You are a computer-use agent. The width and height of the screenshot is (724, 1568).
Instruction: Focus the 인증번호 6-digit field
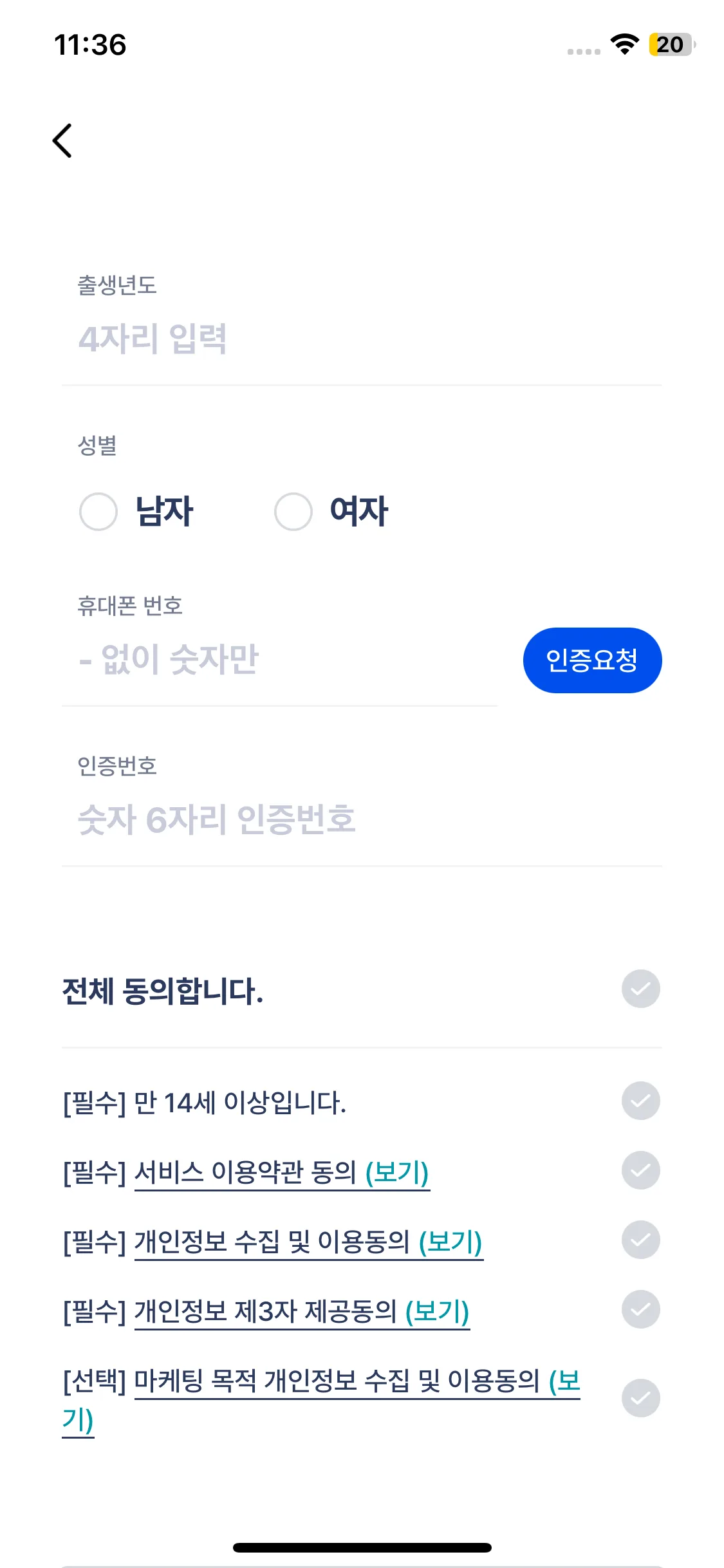tap(360, 820)
